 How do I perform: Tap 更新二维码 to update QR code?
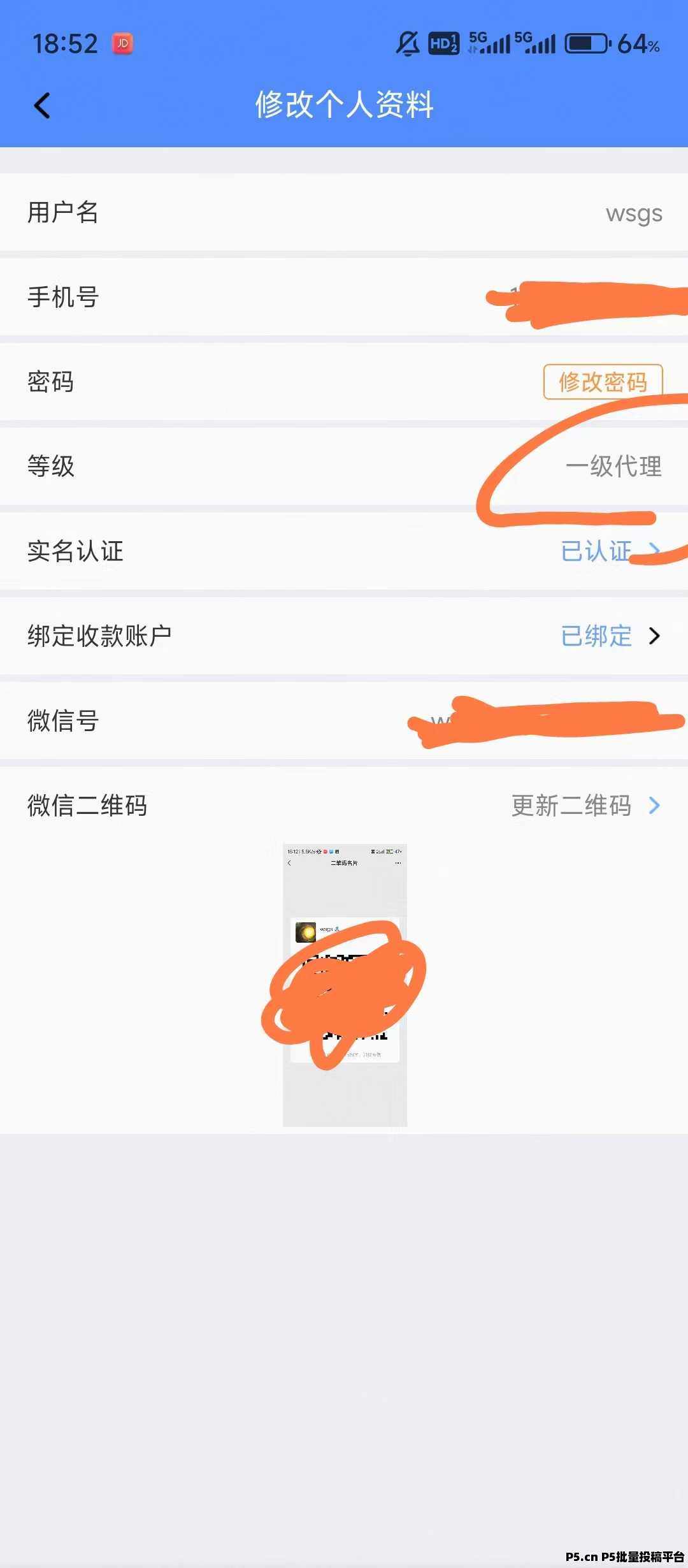click(585, 806)
